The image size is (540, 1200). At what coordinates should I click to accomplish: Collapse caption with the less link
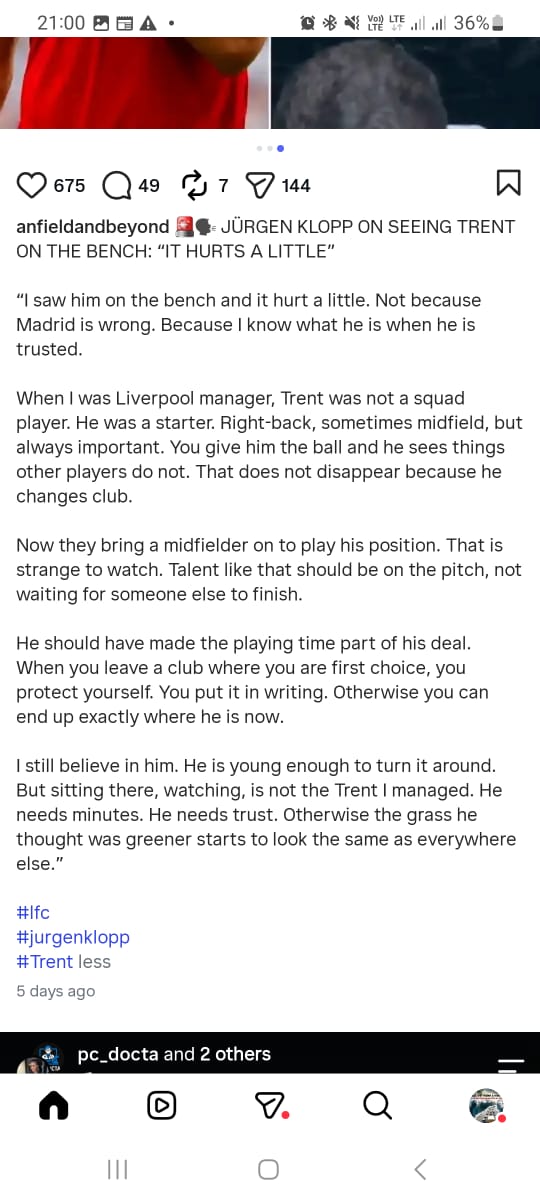(x=95, y=962)
